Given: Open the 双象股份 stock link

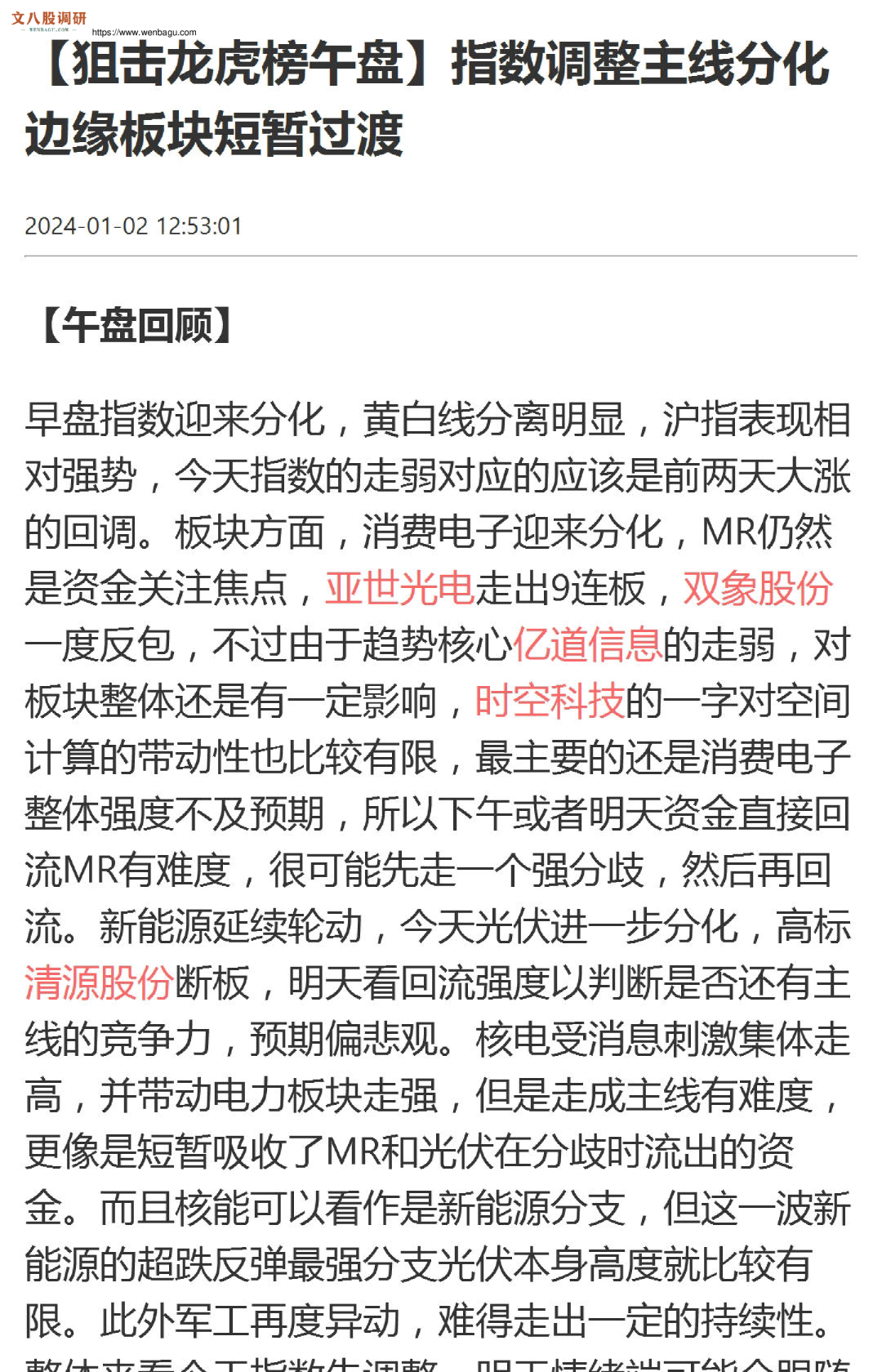Looking at the screenshot, I should (x=757, y=588).
